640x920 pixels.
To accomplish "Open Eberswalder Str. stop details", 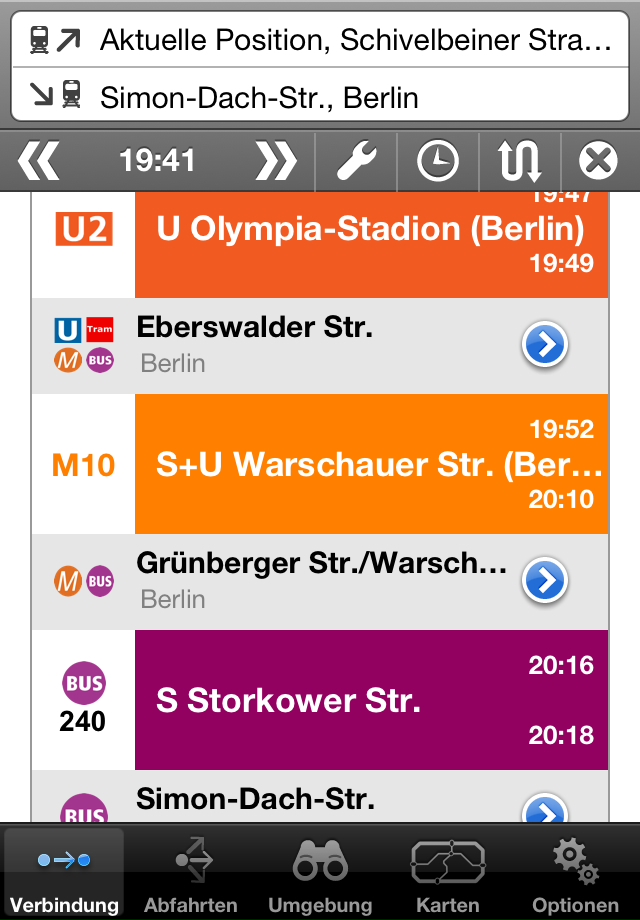I will 545,345.
